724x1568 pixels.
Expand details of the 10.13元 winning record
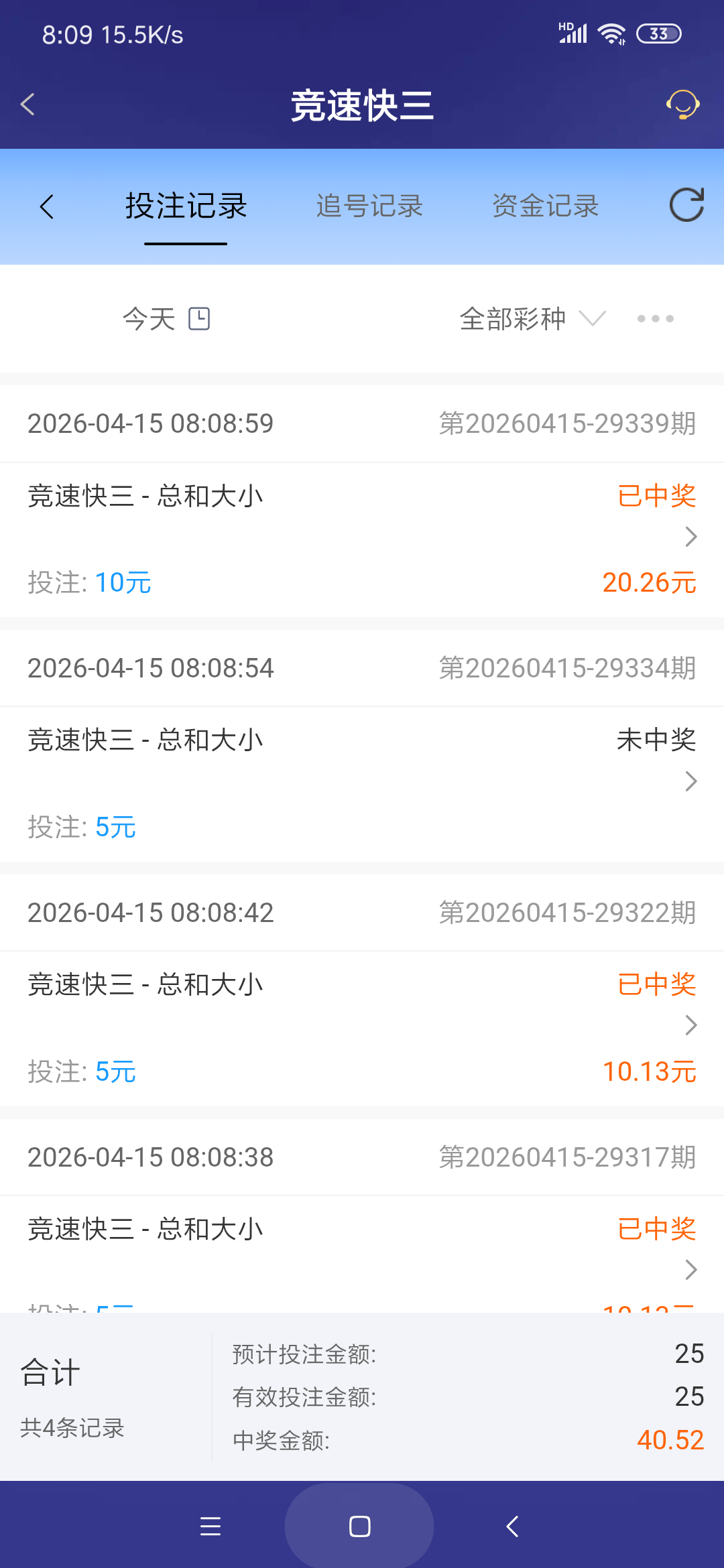point(689,1025)
